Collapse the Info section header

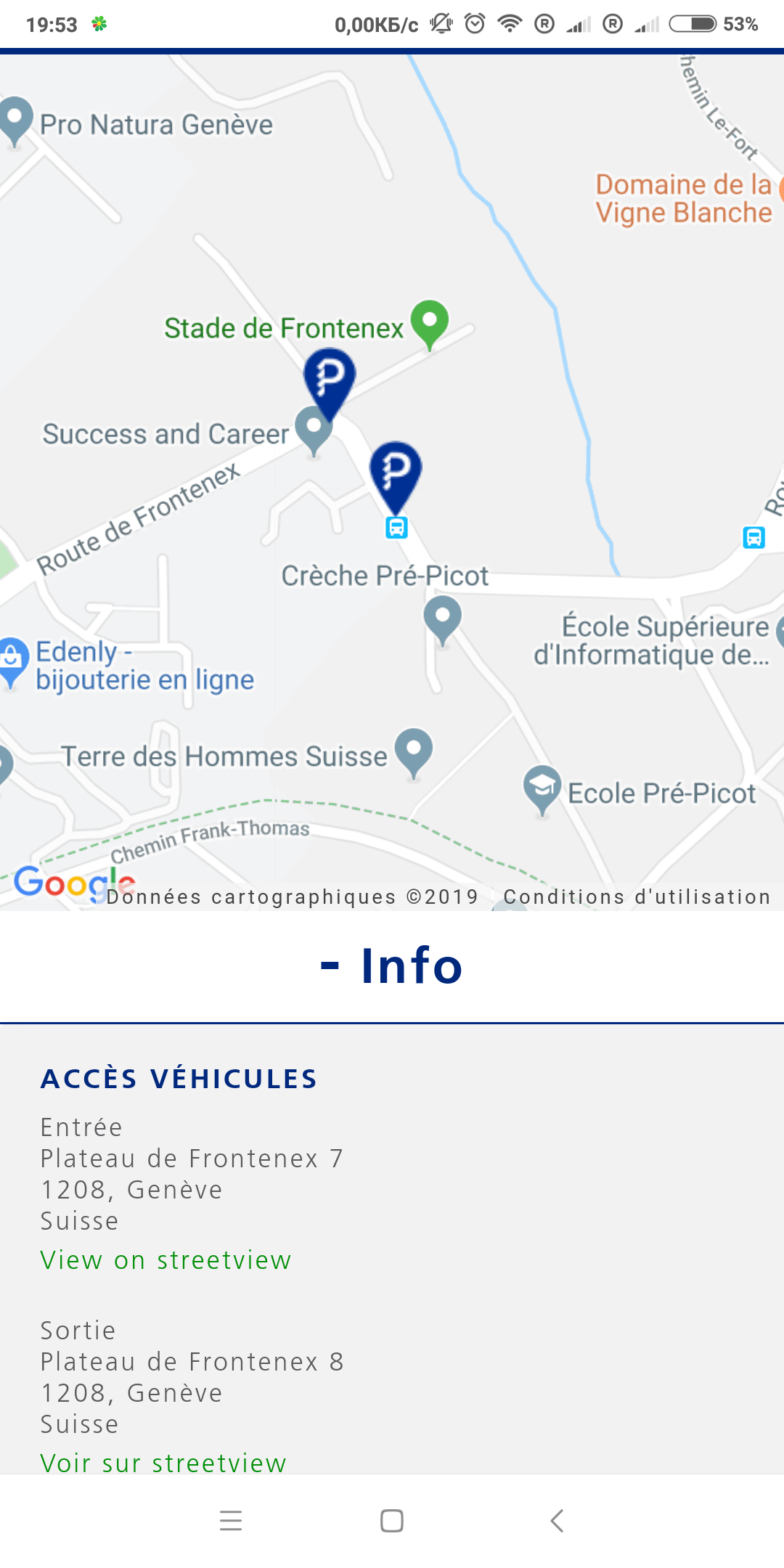click(392, 966)
